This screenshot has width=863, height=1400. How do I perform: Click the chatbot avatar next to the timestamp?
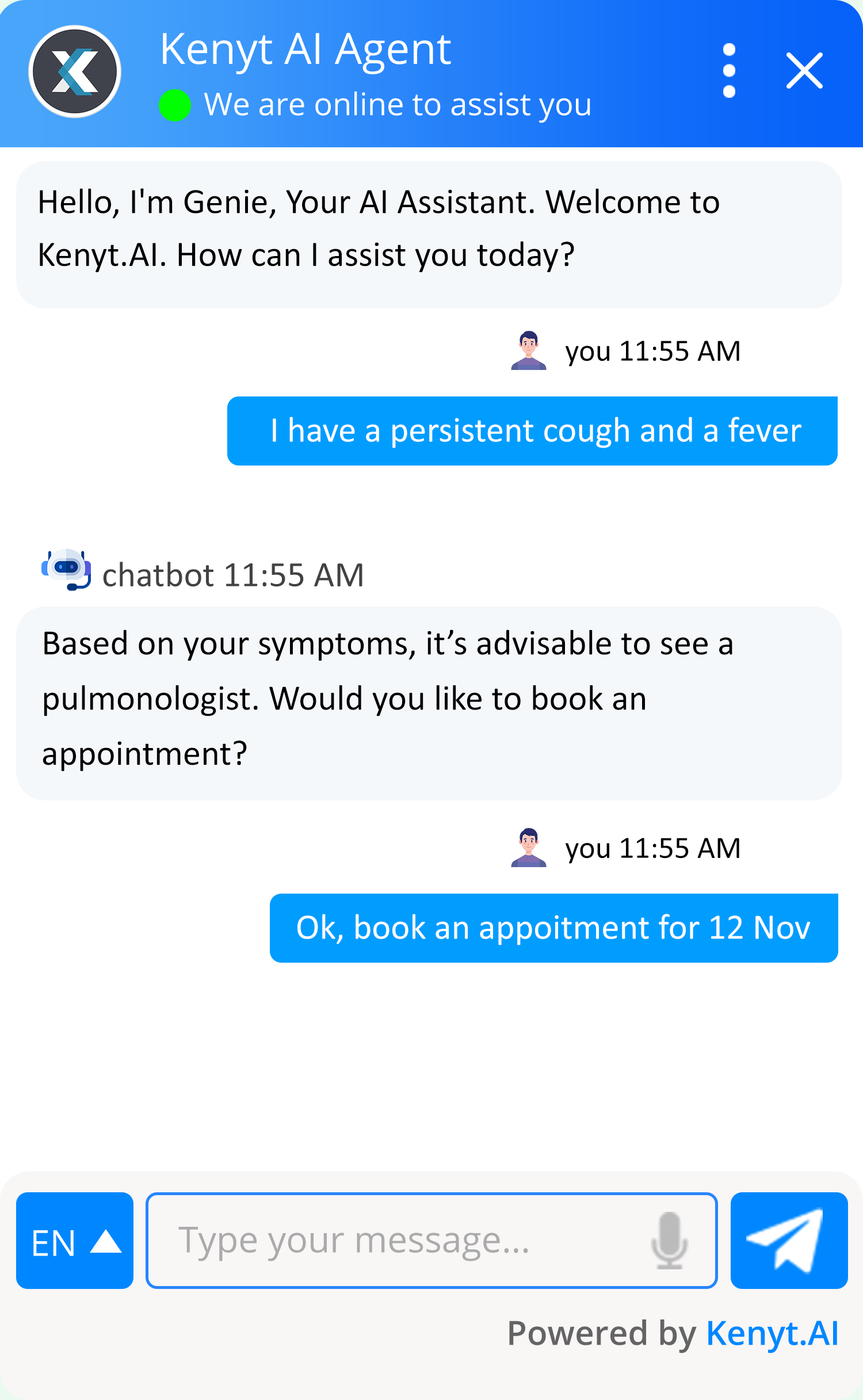click(x=66, y=577)
